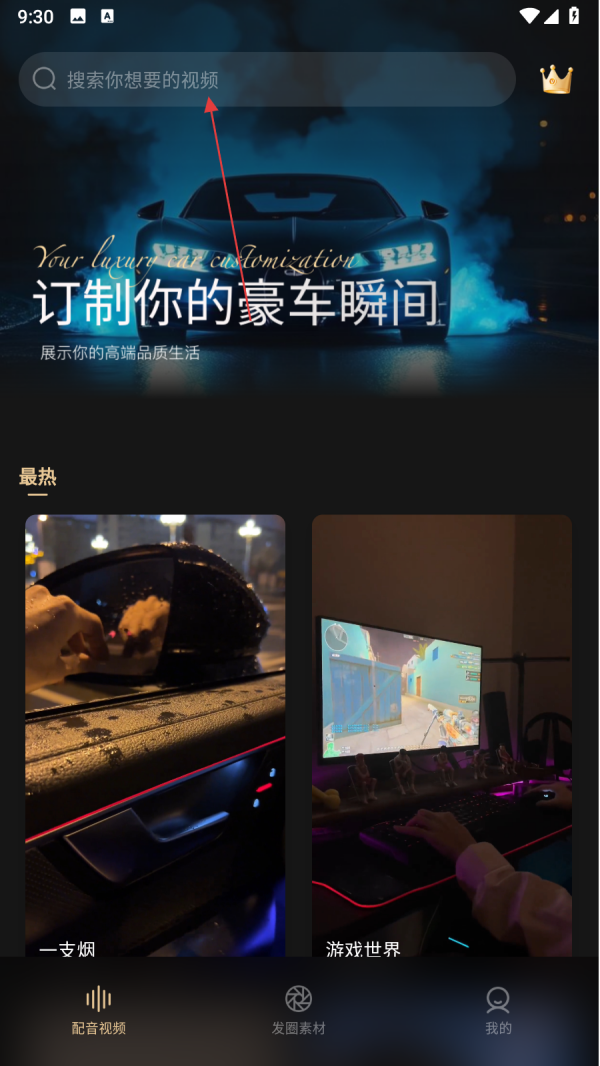Tap the video search box
Image resolution: width=600 pixels, height=1066 pixels.
(x=266, y=80)
